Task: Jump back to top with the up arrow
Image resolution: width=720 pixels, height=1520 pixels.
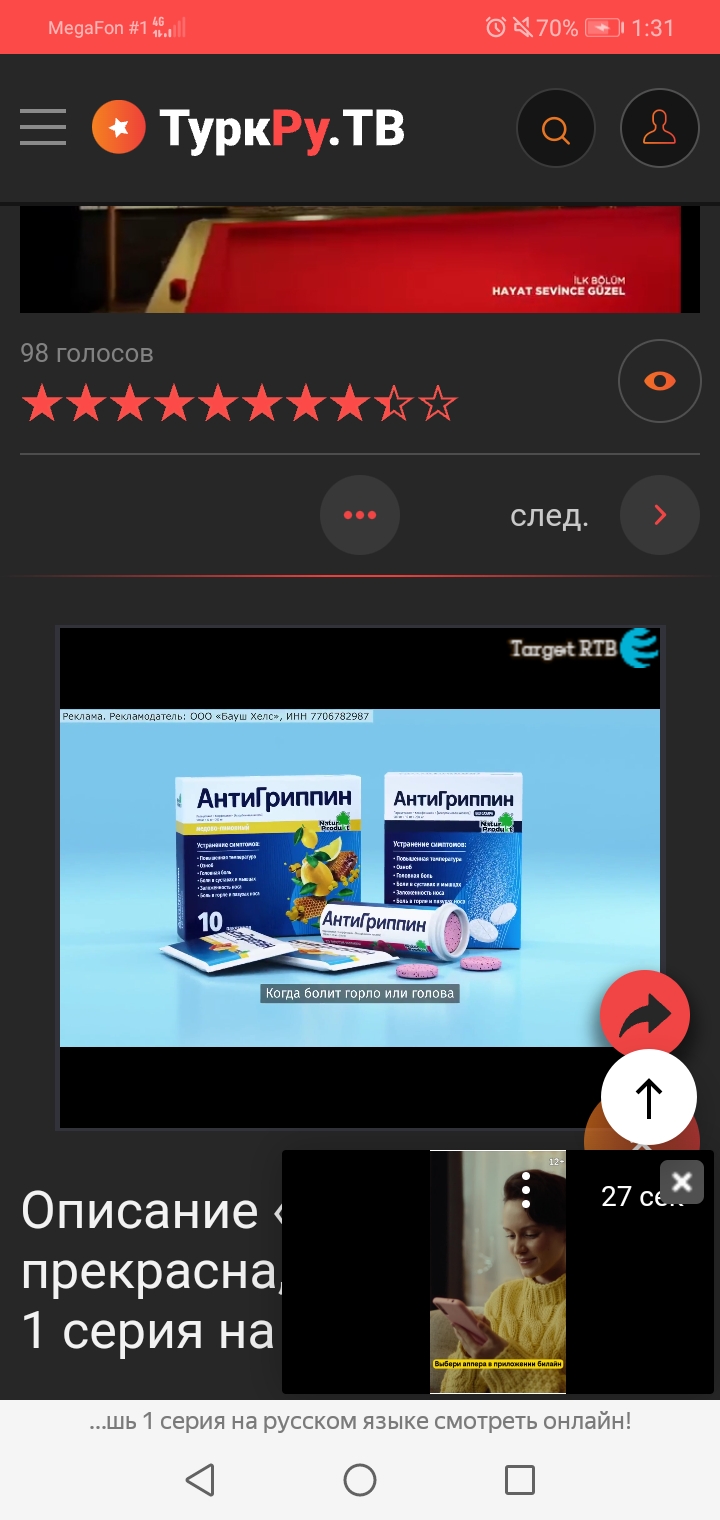Action: [x=649, y=1097]
